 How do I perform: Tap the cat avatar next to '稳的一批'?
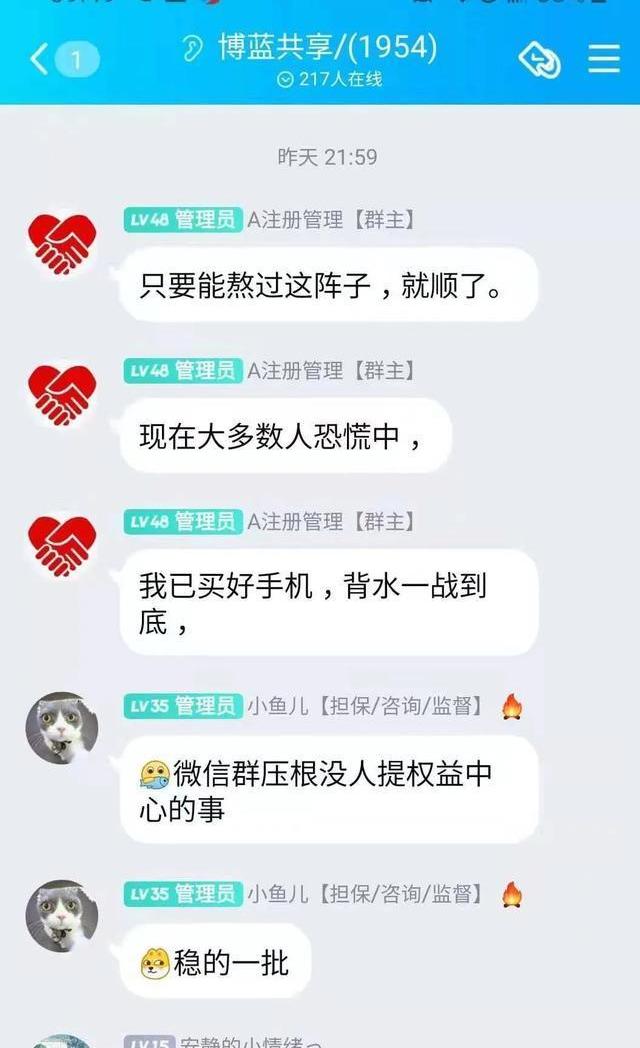pyautogui.click(x=61, y=915)
